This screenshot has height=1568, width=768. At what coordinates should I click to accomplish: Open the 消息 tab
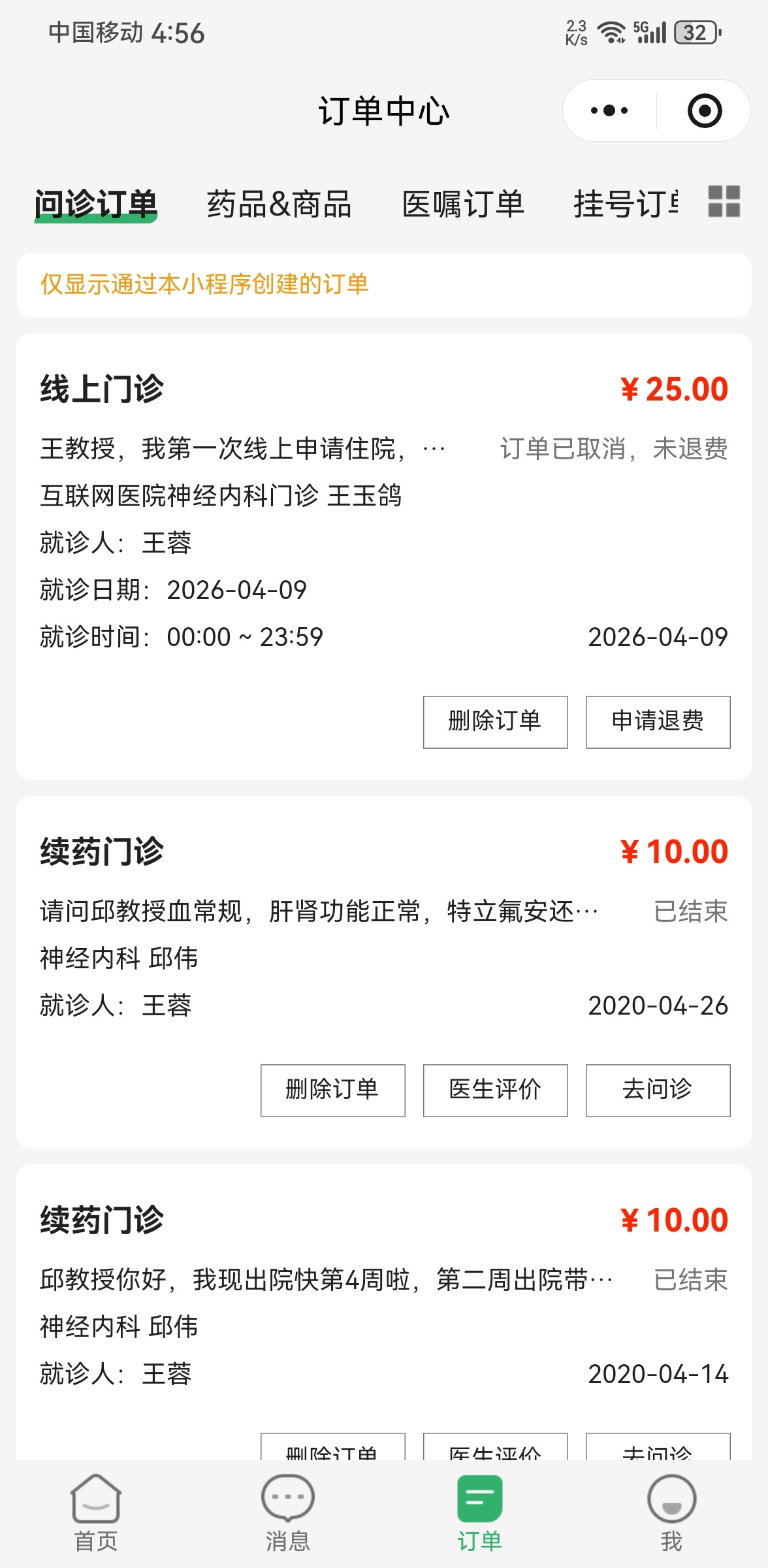pyautogui.click(x=287, y=1512)
